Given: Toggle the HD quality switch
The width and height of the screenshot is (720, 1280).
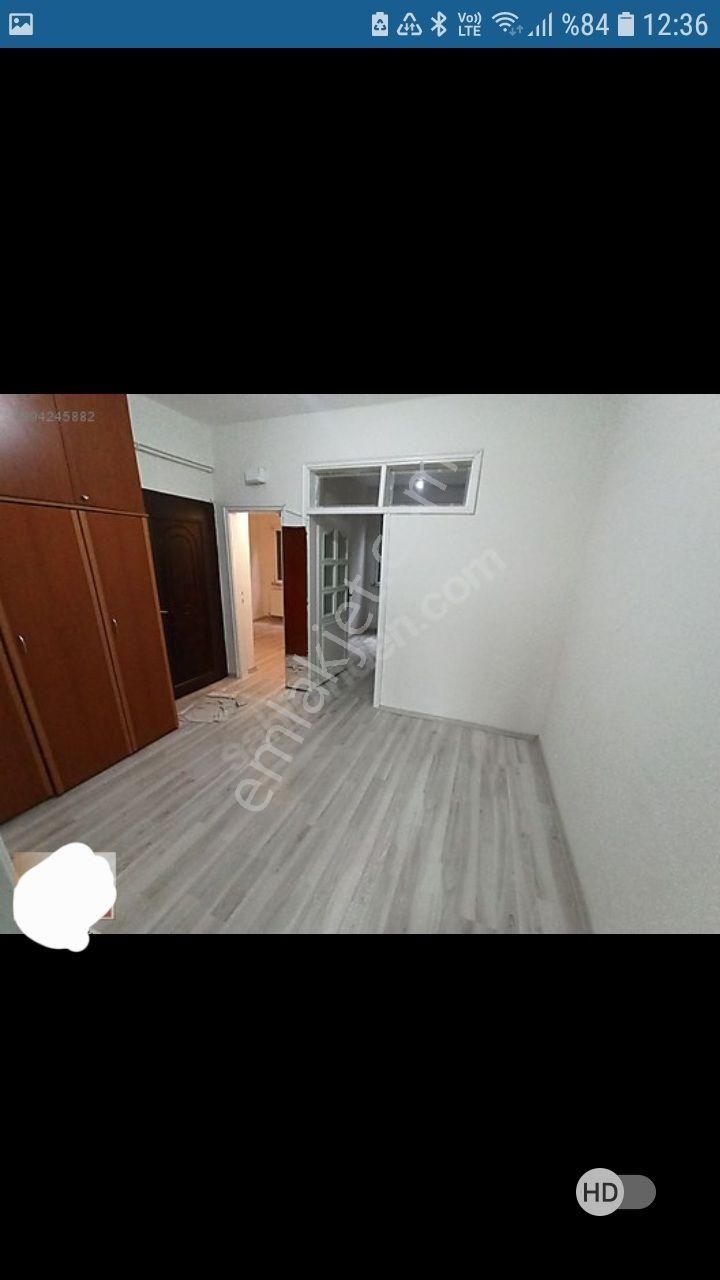Looking at the screenshot, I should 615,1192.
